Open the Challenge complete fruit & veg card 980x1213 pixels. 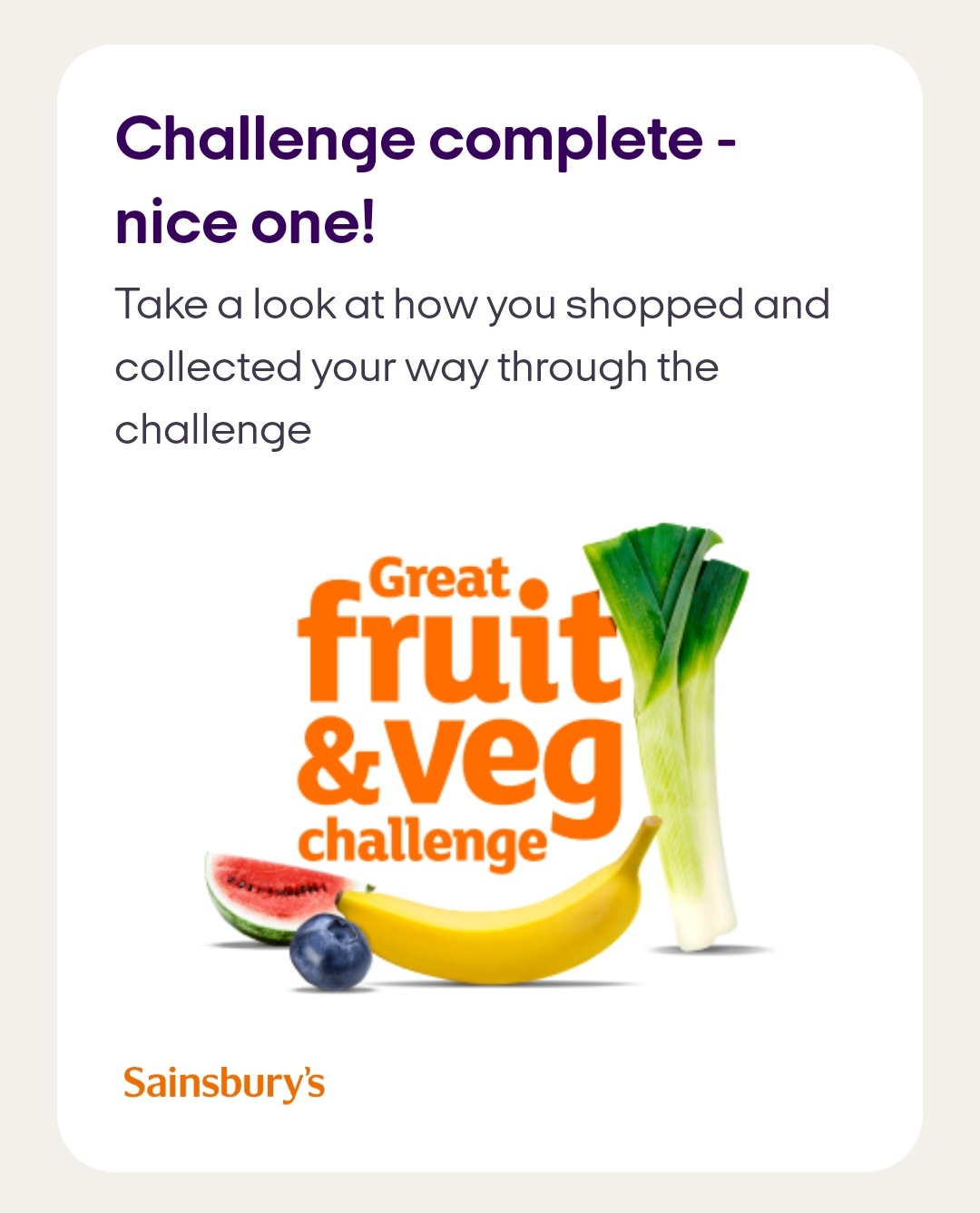[490, 608]
